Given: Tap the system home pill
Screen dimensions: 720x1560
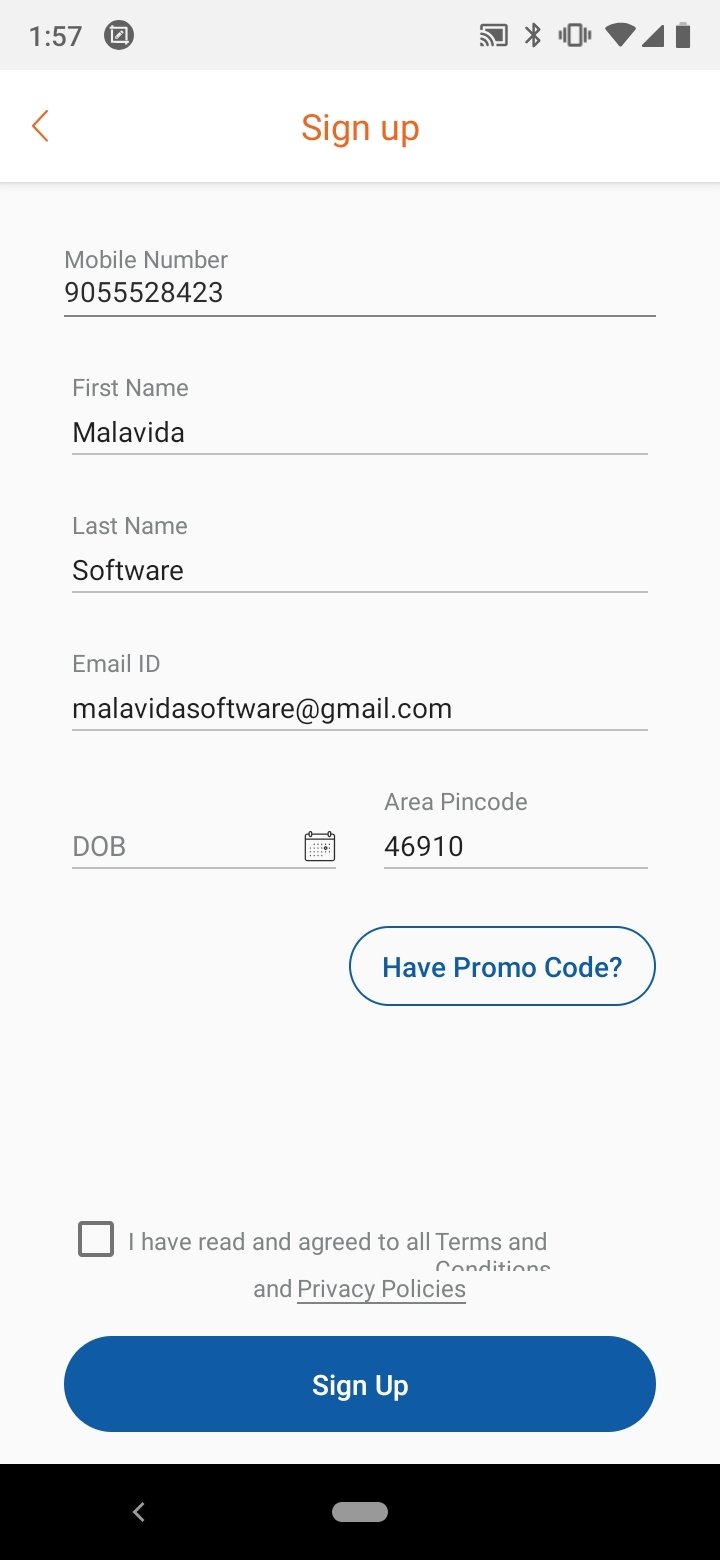Looking at the screenshot, I should (x=360, y=1512).
